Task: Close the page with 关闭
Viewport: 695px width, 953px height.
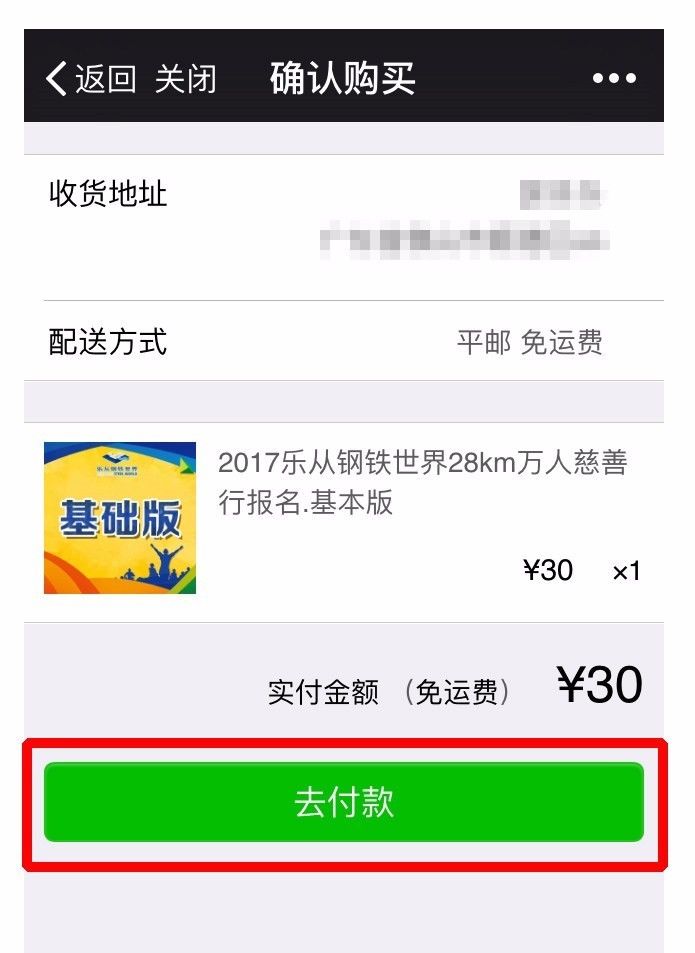Action: (186, 79)
